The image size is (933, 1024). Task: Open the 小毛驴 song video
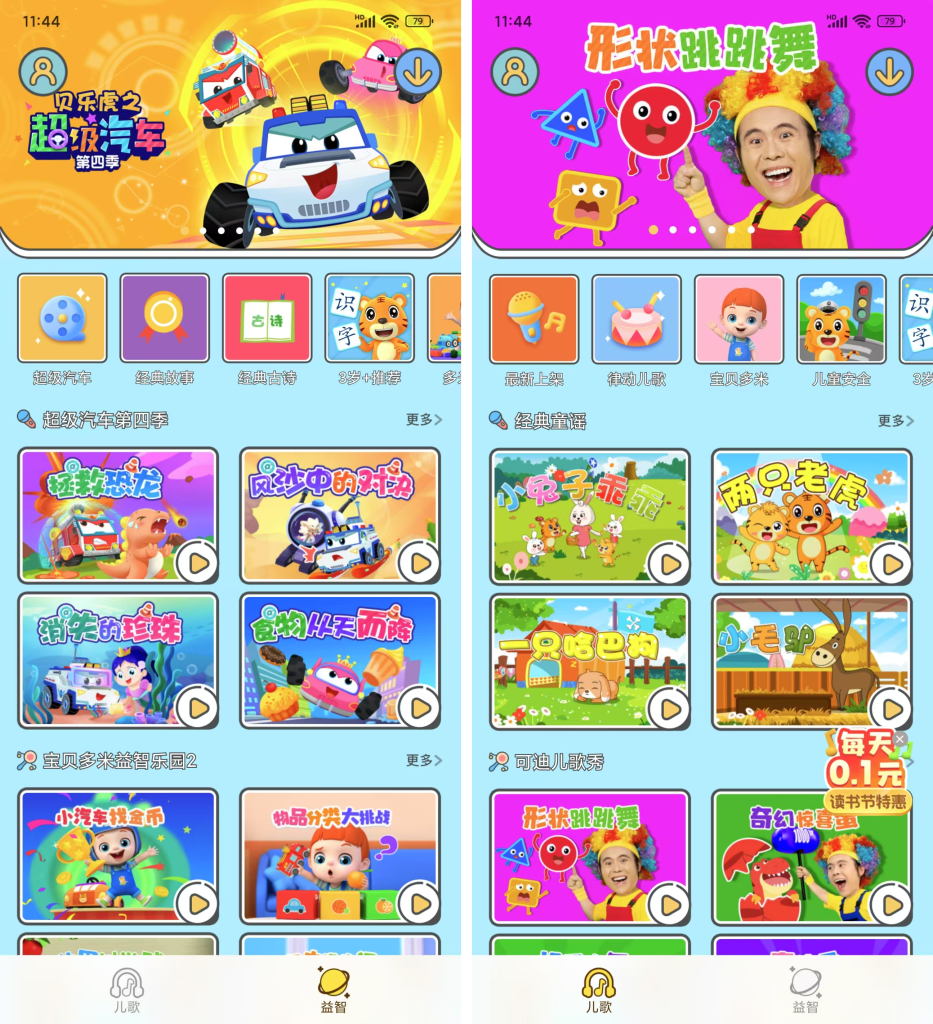(811, 662)
